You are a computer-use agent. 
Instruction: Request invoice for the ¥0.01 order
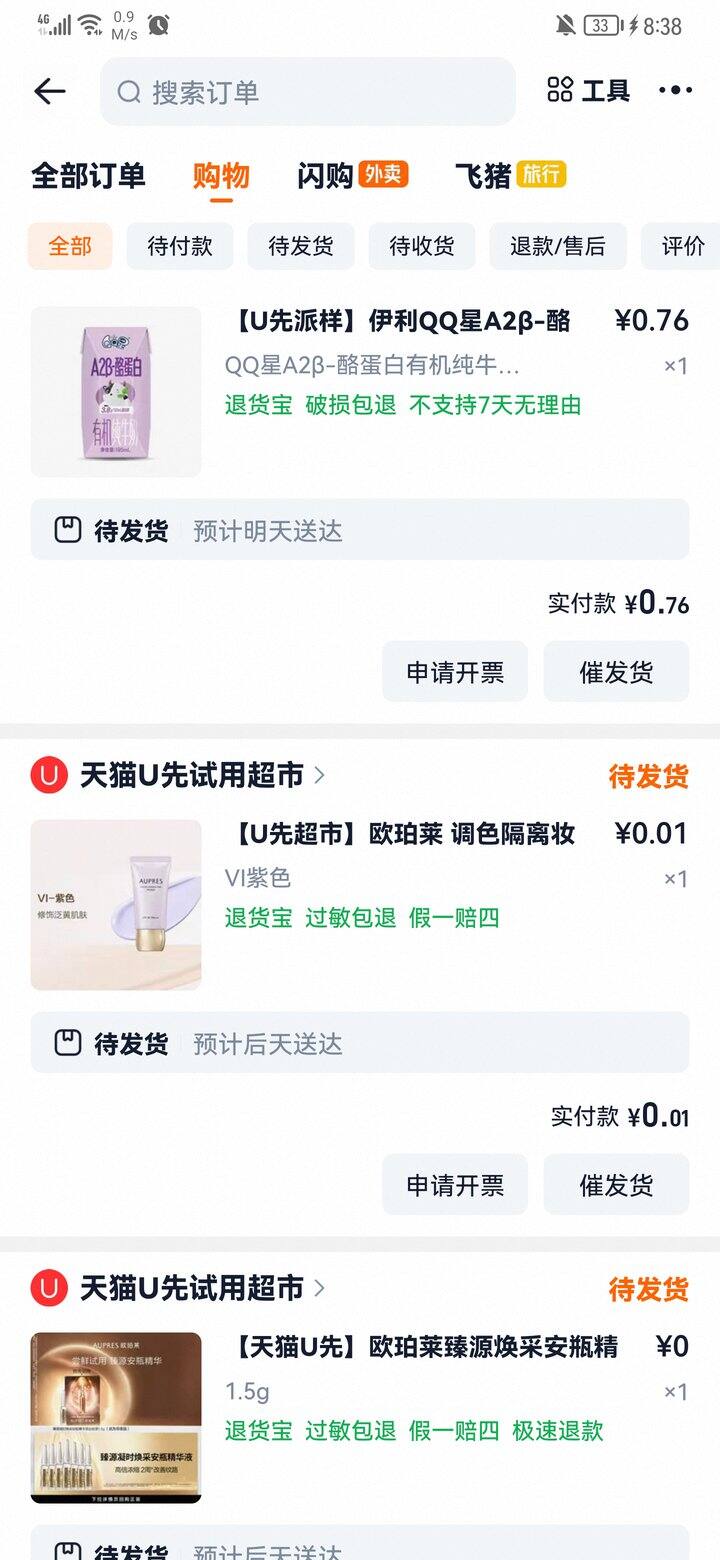pos(455,1185)
